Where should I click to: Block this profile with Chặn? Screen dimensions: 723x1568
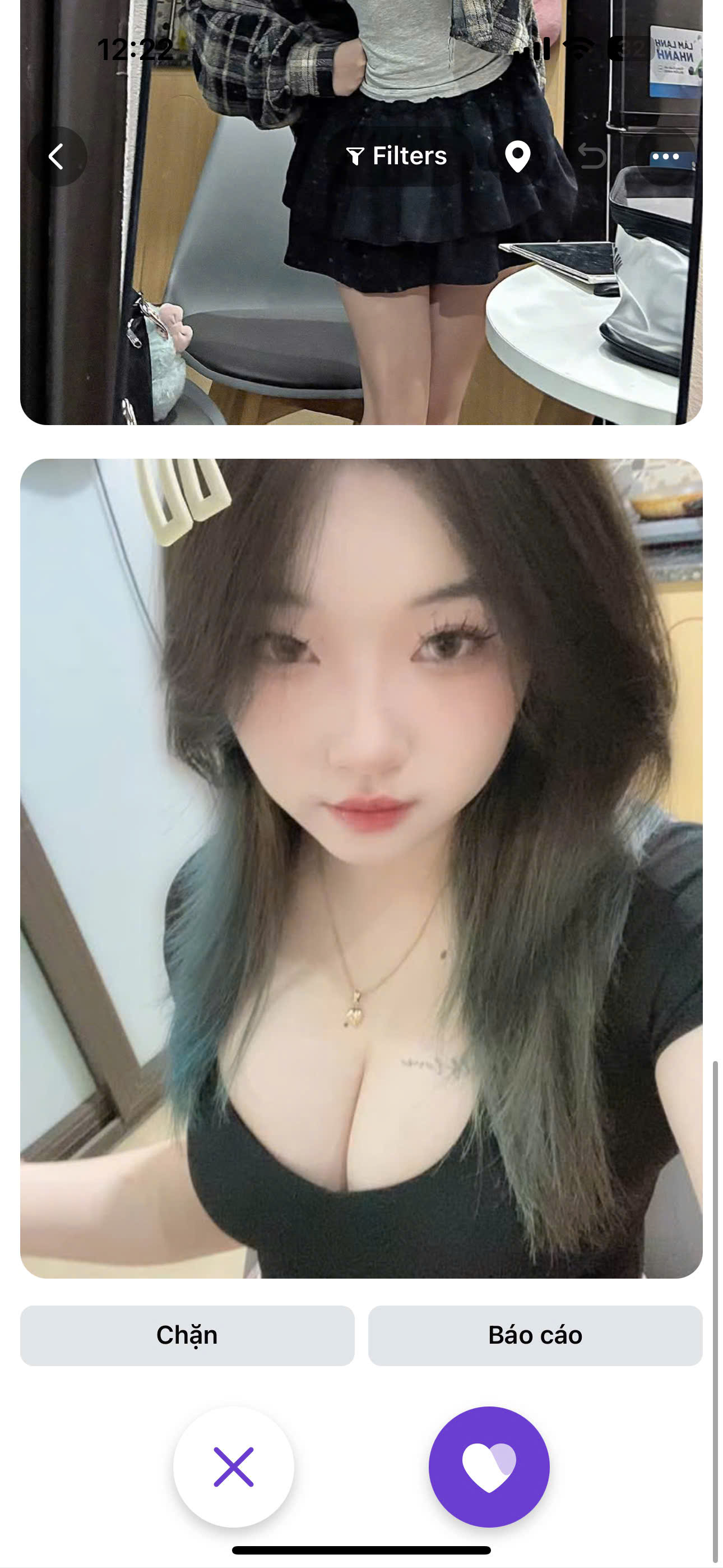coord(187,1335)
